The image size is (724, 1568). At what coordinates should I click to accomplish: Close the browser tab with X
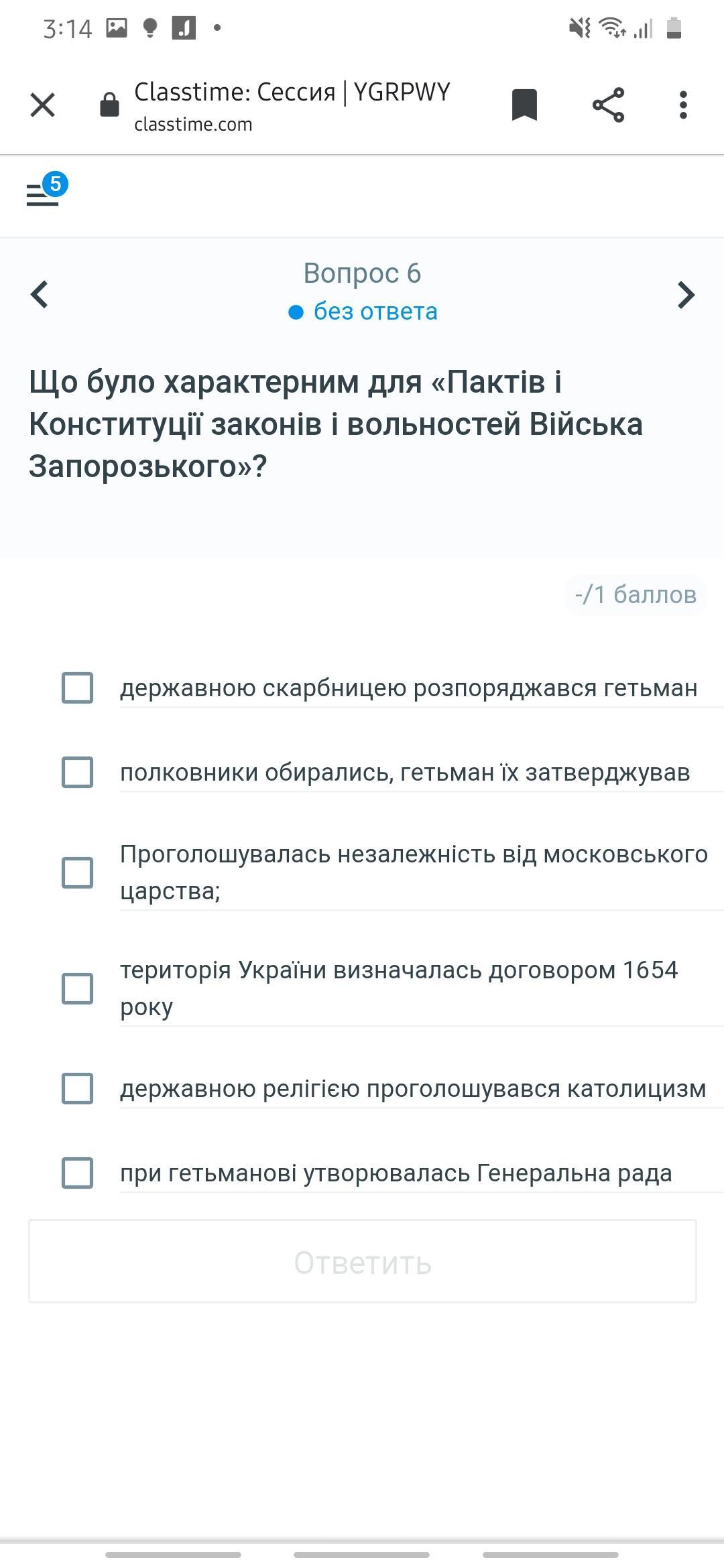tap(42, 105)
